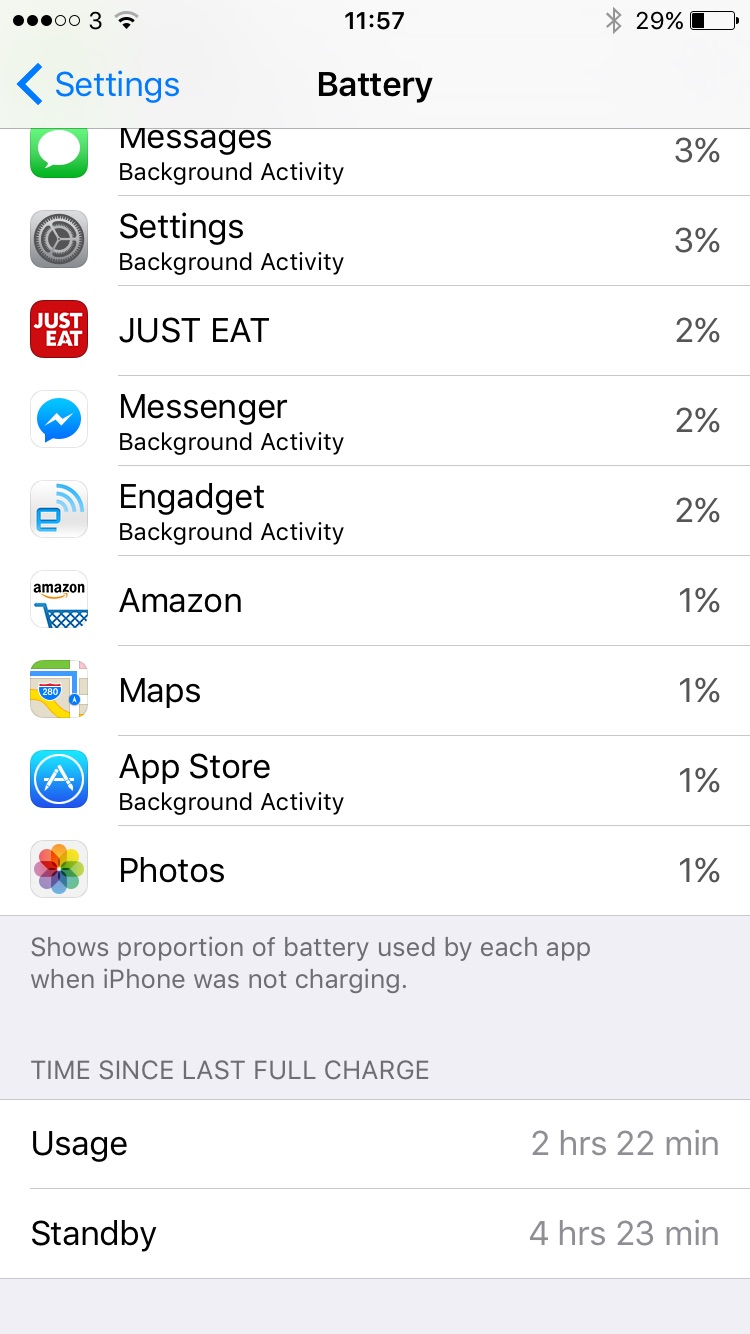Select the Amazon row in the battery list
This screenshot has width=750, height=1334.
pyautogui.click(x=375, y=601)
